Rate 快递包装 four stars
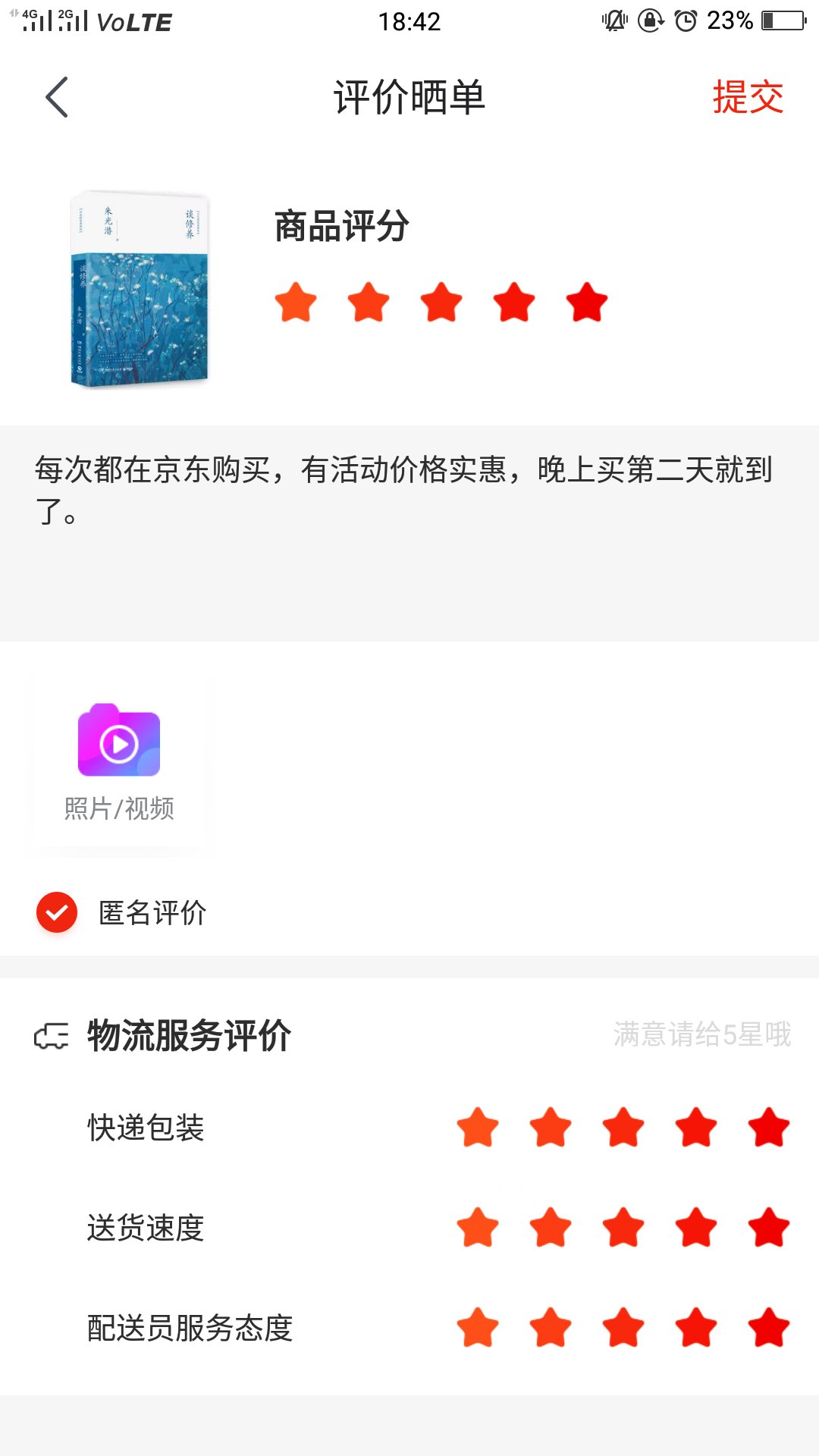The height and width of the screenshot is (1456, 819). tap(696, 1128)
